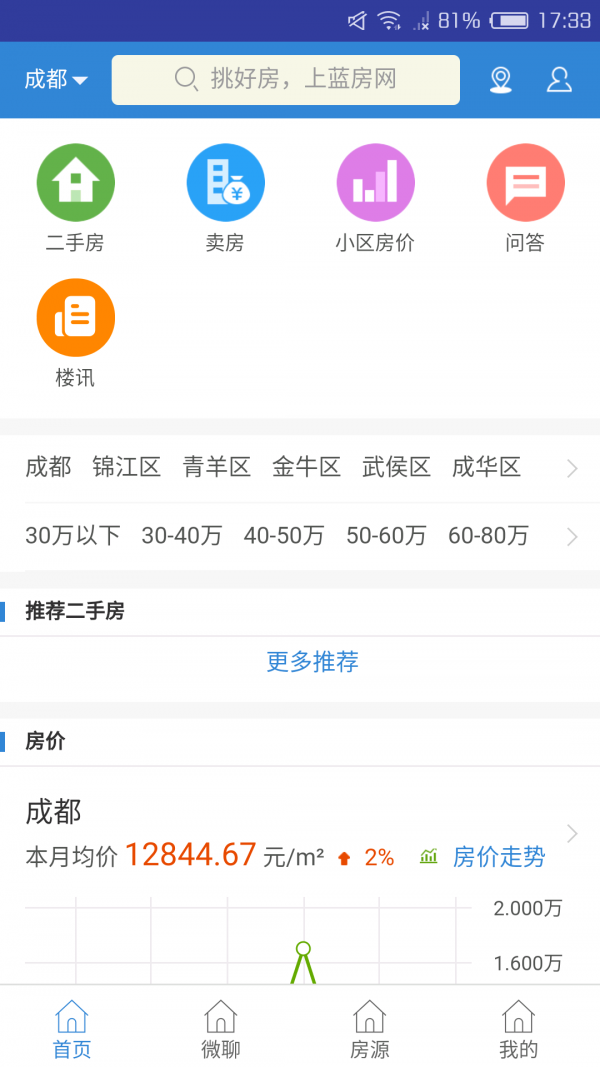Viewport: 600px width, 1067px height.
Task: Open the user profile icon
Action: tap(559, 80)
